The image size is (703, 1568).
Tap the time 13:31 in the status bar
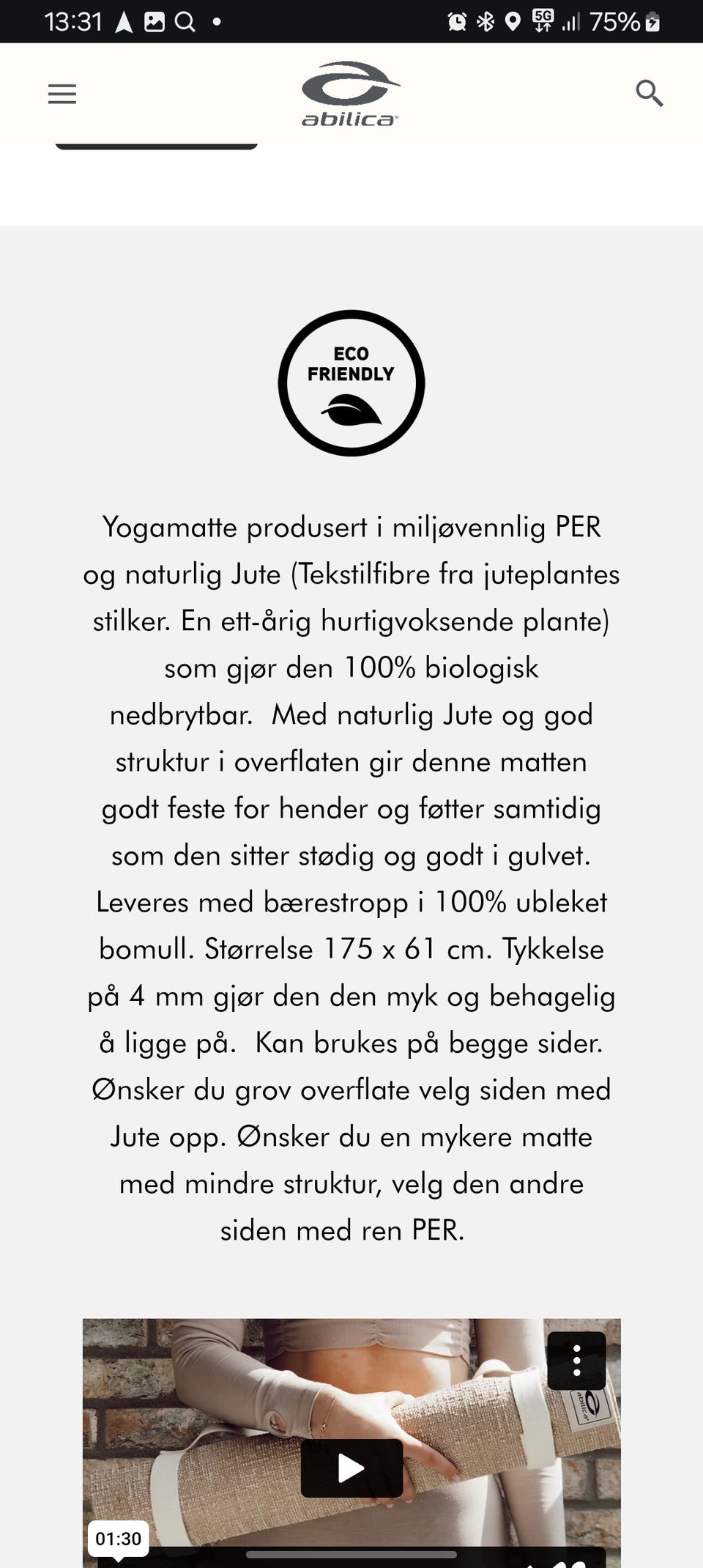click(73, 21)
